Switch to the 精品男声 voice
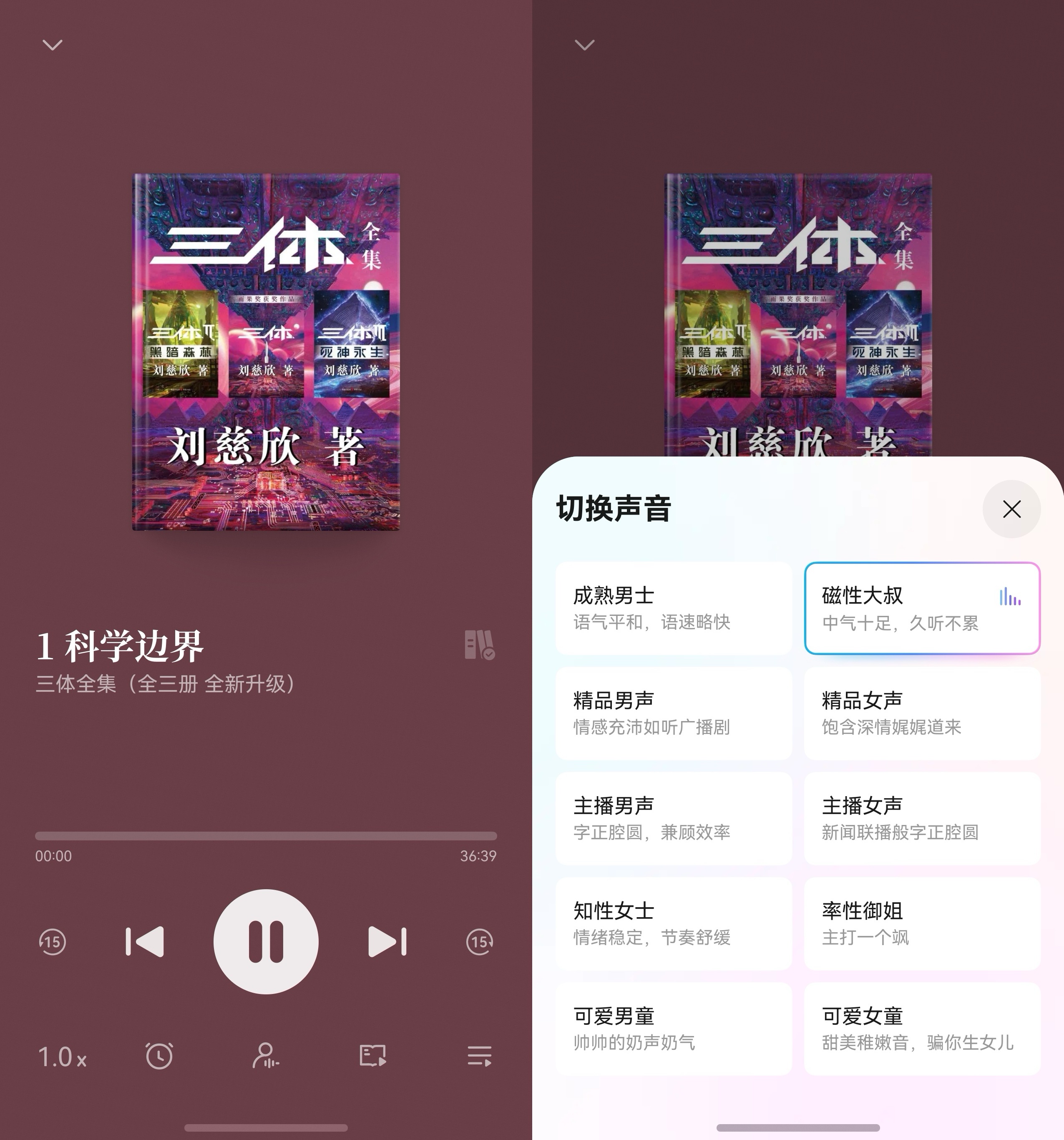Image resolution: width=1064 pixels, height=1140 pixels. tap(674, 713)
